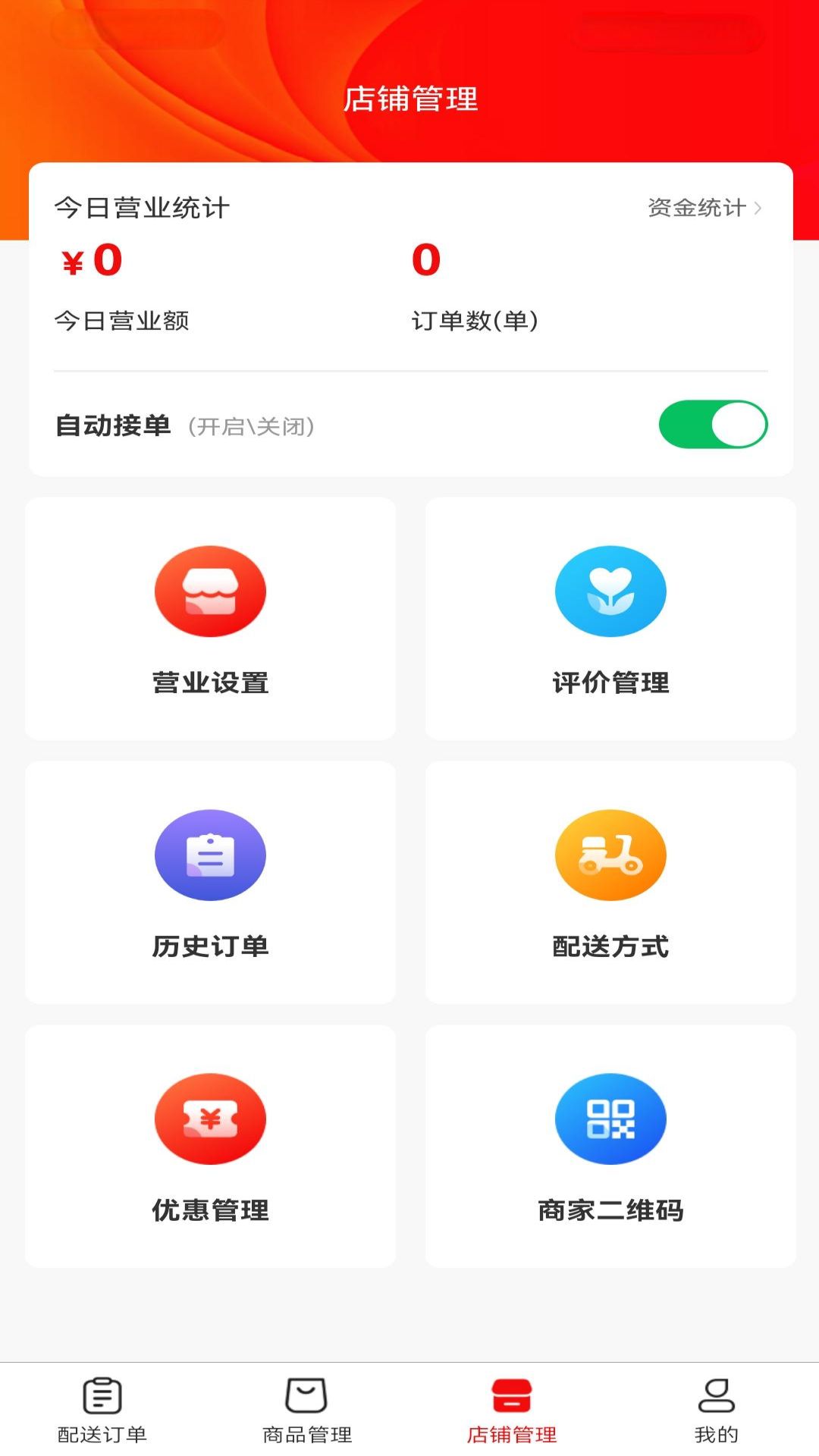The image size is (819, 1456).
Task: Open 营业设置 business settings
Action: 210,619
